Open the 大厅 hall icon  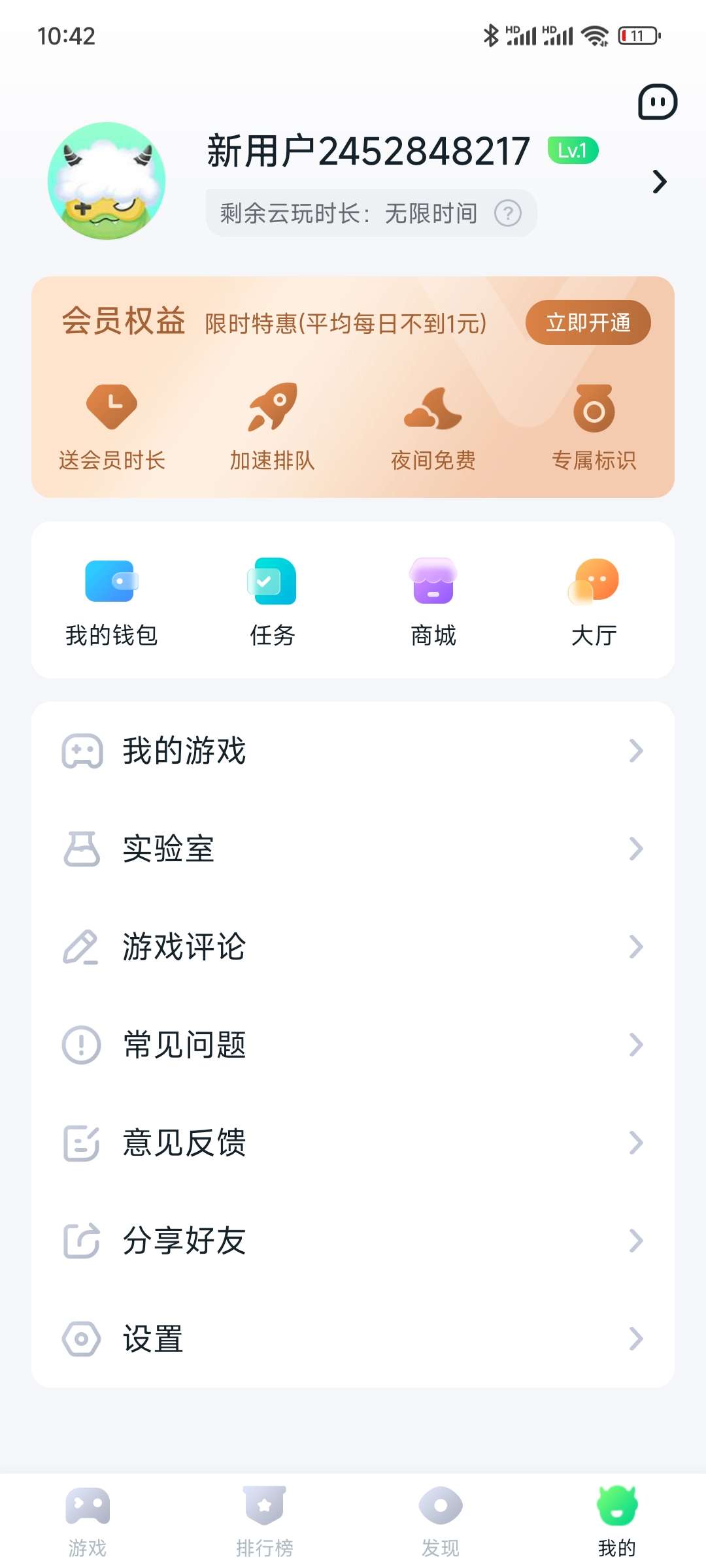pos(592,583)
